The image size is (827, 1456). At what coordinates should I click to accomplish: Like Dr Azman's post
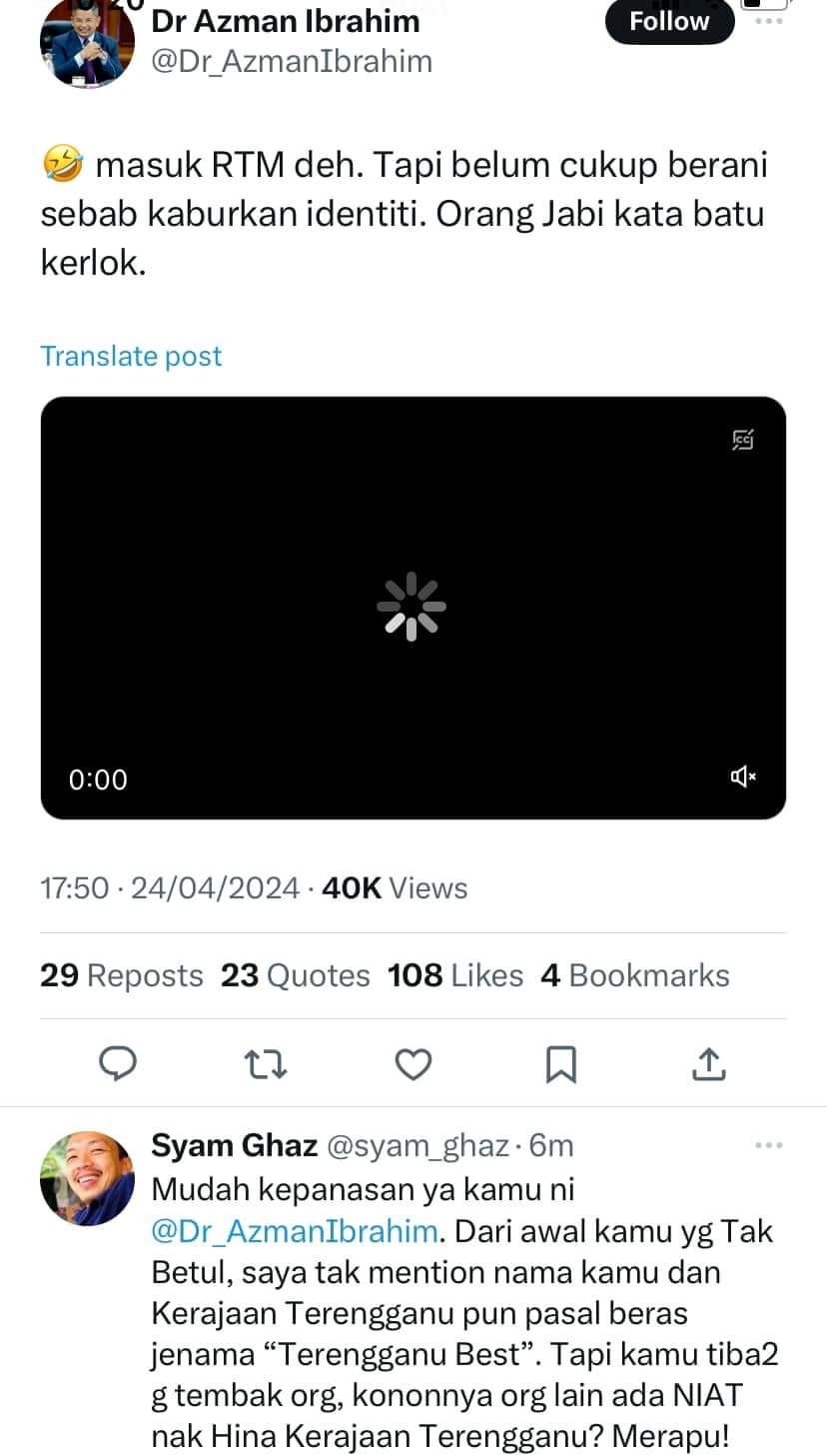tap(413, 1064)
